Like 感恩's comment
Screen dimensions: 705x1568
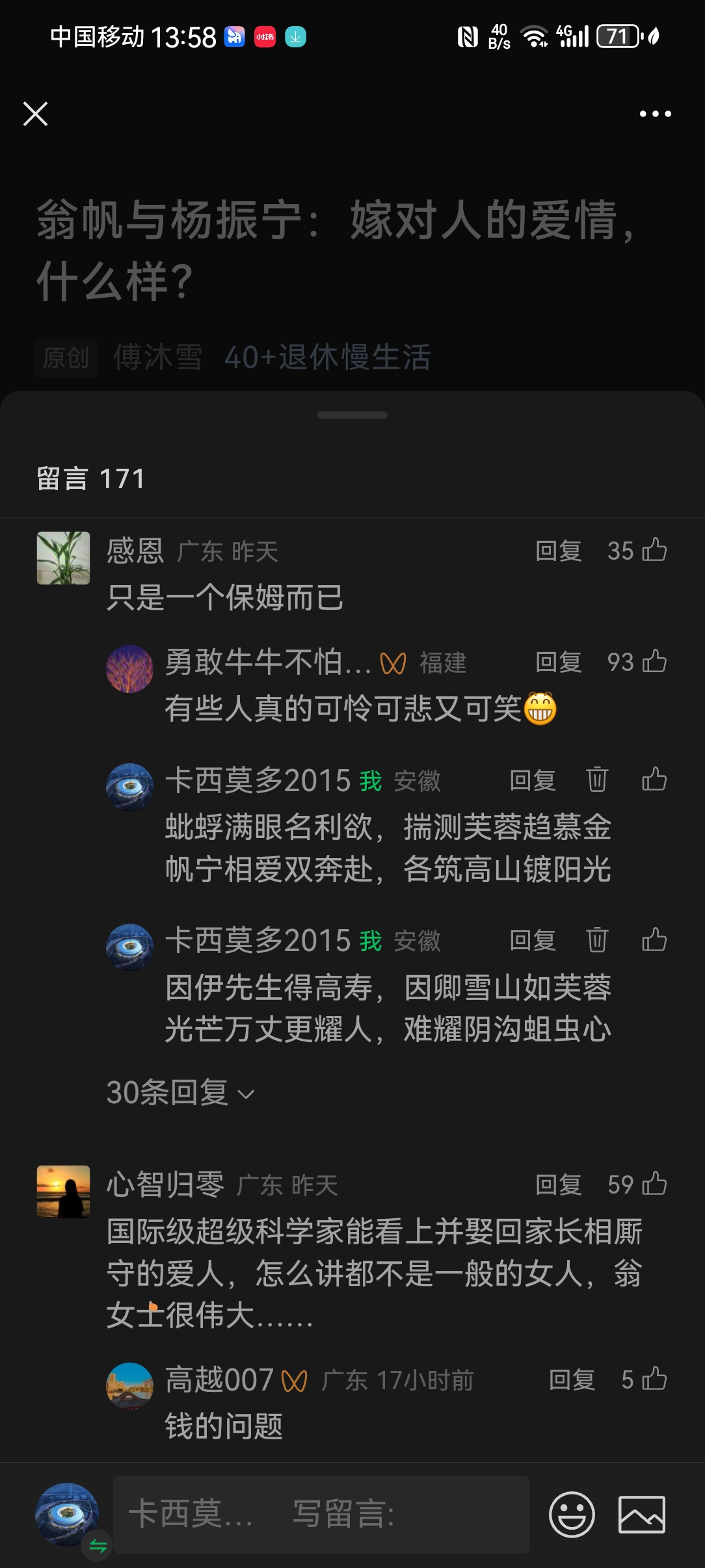point(654,550)
